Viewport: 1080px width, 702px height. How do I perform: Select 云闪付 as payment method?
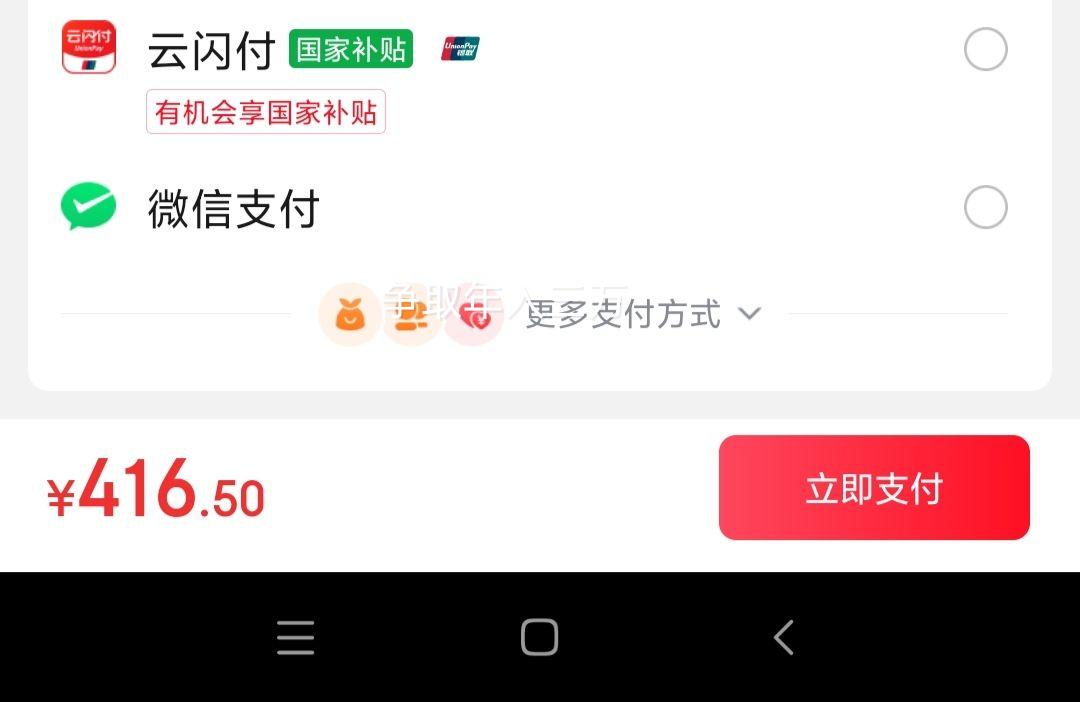pos(985,50)
